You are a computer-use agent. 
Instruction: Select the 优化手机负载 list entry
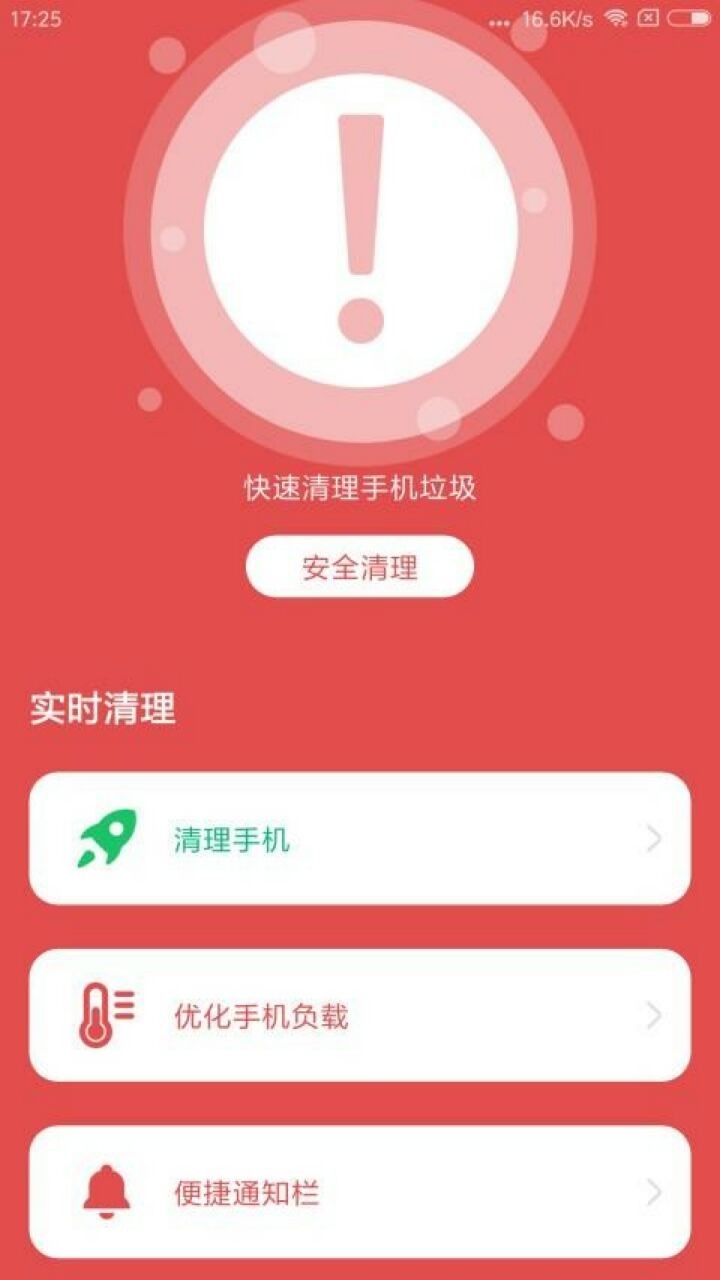360,1012
